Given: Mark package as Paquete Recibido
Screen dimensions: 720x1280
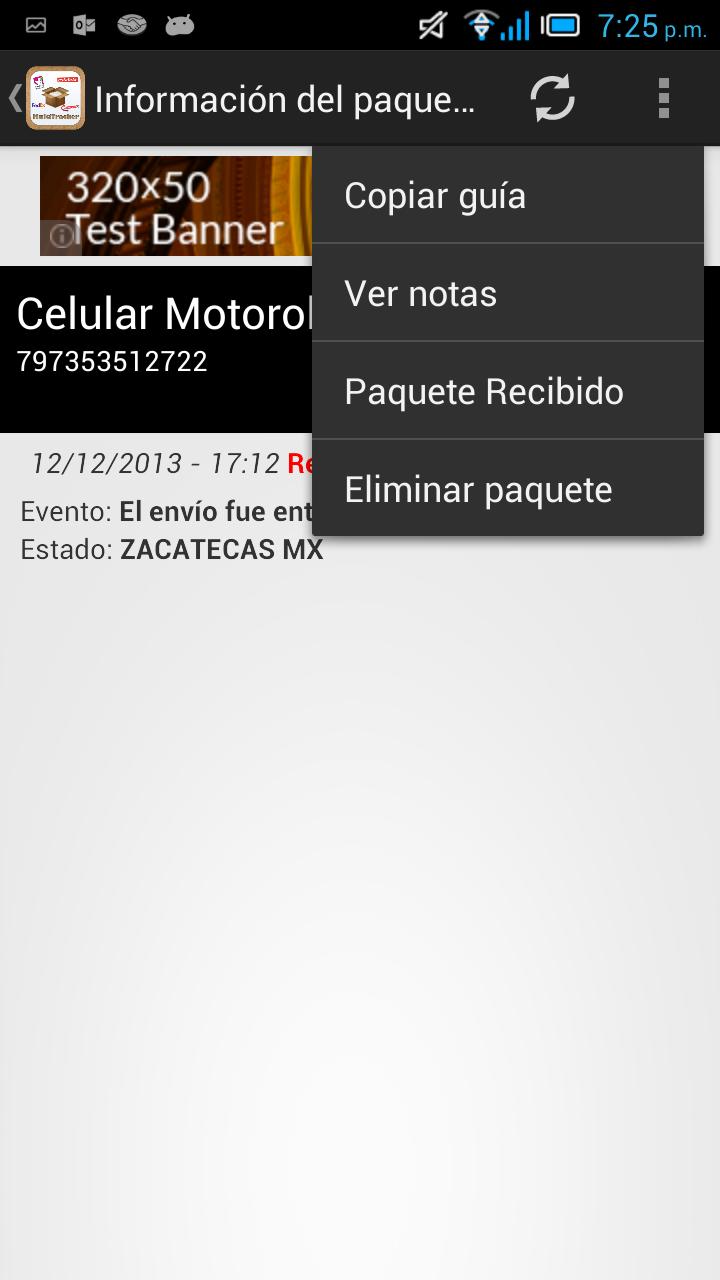Looking at the screenshot, I should pyautogui.click(x=507, y=392).
